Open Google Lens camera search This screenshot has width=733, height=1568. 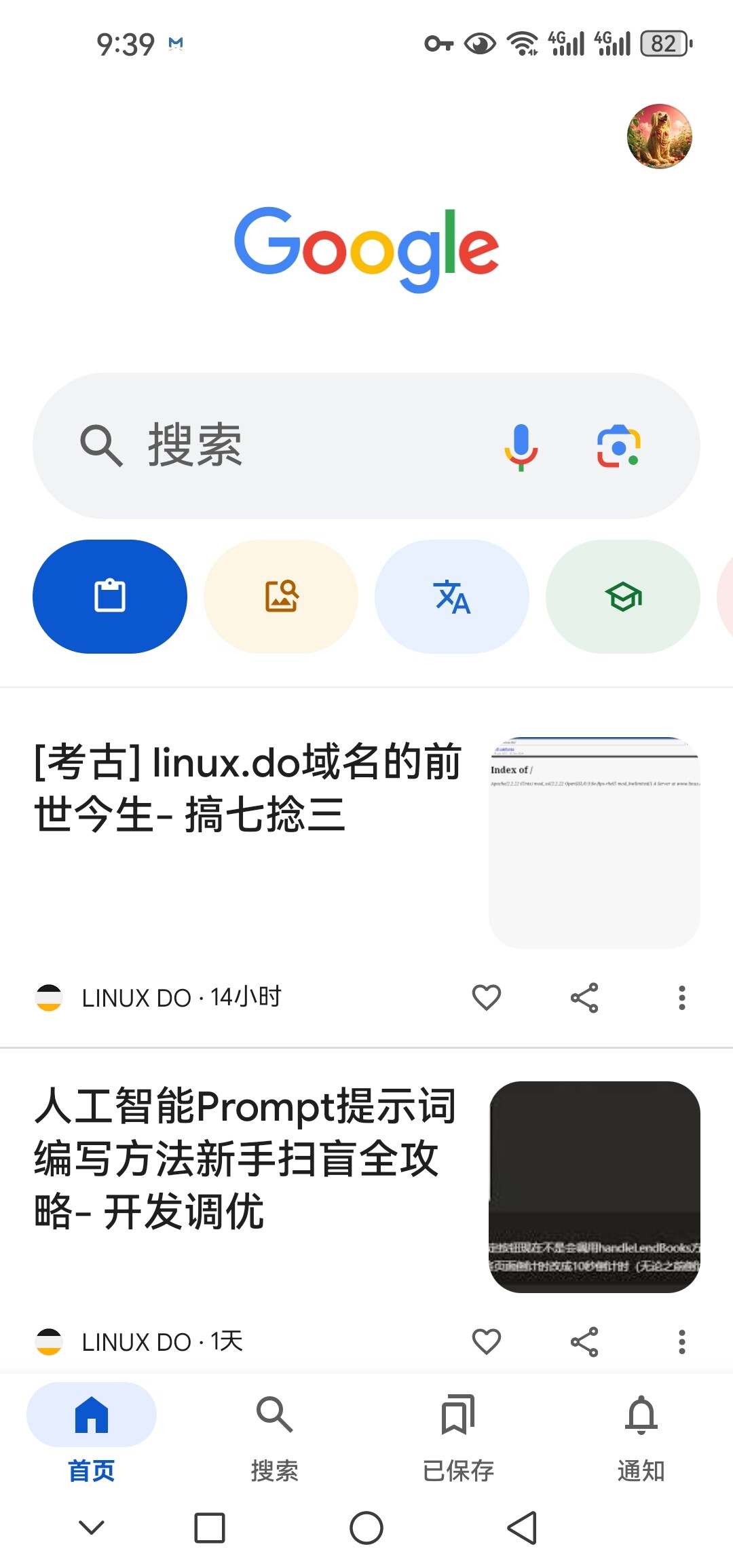pos(619,447)
